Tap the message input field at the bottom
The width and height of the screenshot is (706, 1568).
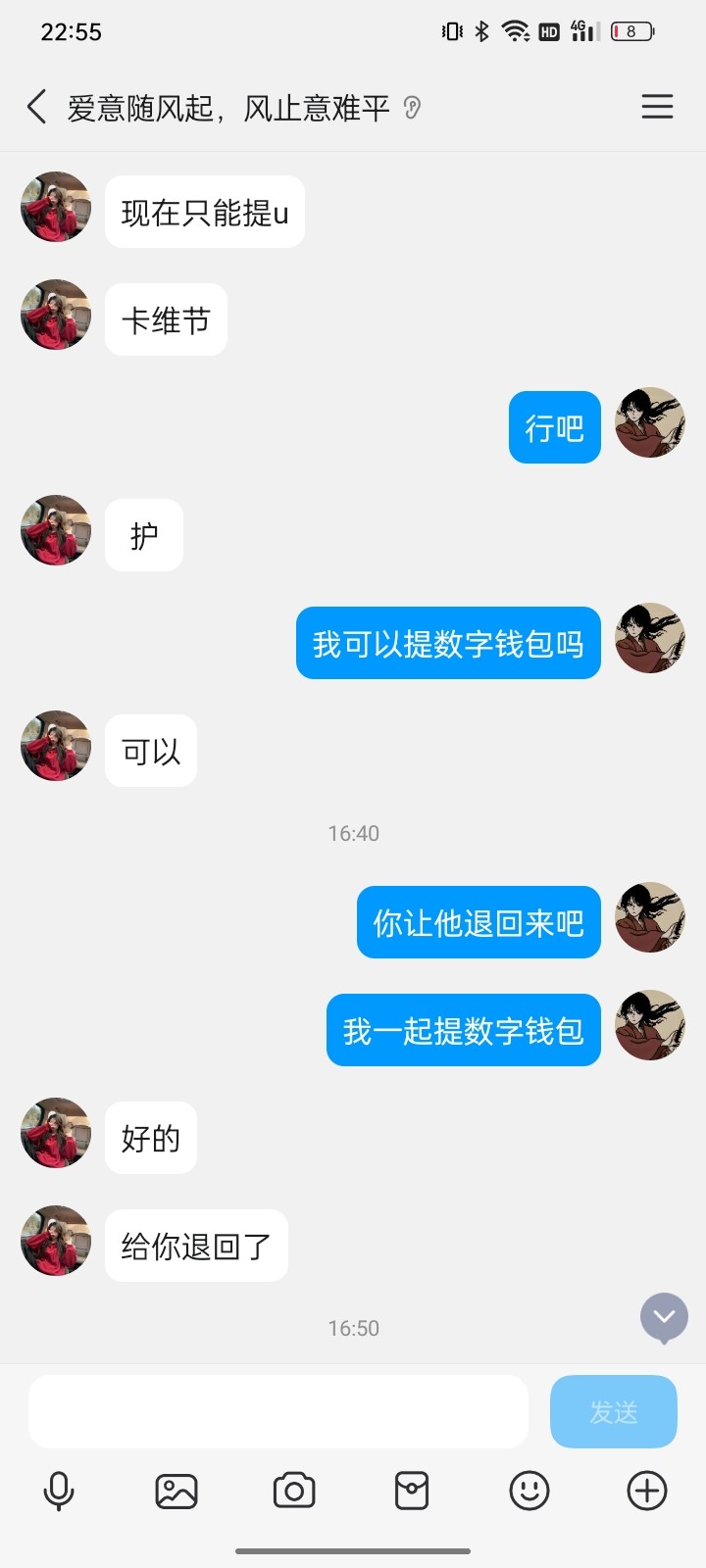pyautogui.click(x=277, y=1411)
